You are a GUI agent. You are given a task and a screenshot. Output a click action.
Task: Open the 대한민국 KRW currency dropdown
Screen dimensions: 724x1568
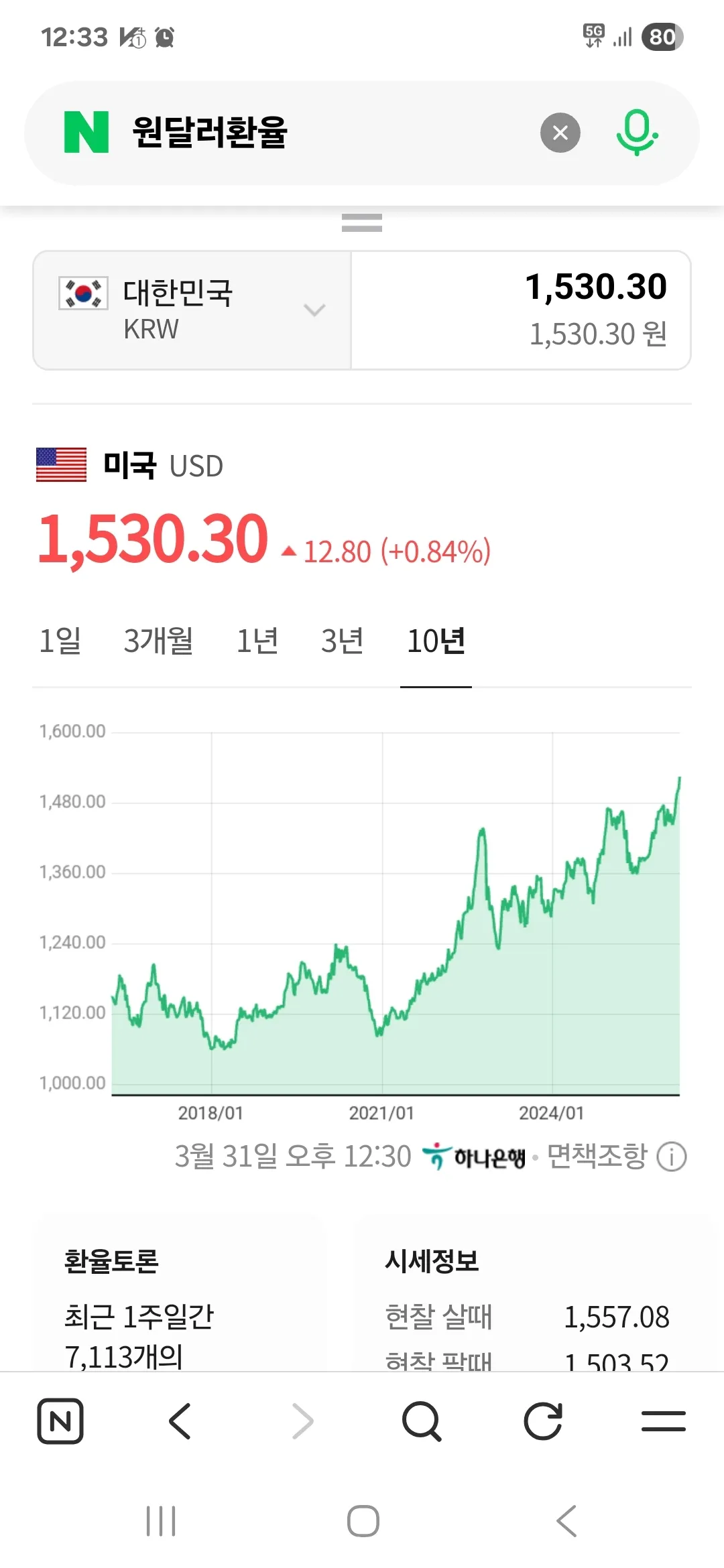tap(192, 310)
